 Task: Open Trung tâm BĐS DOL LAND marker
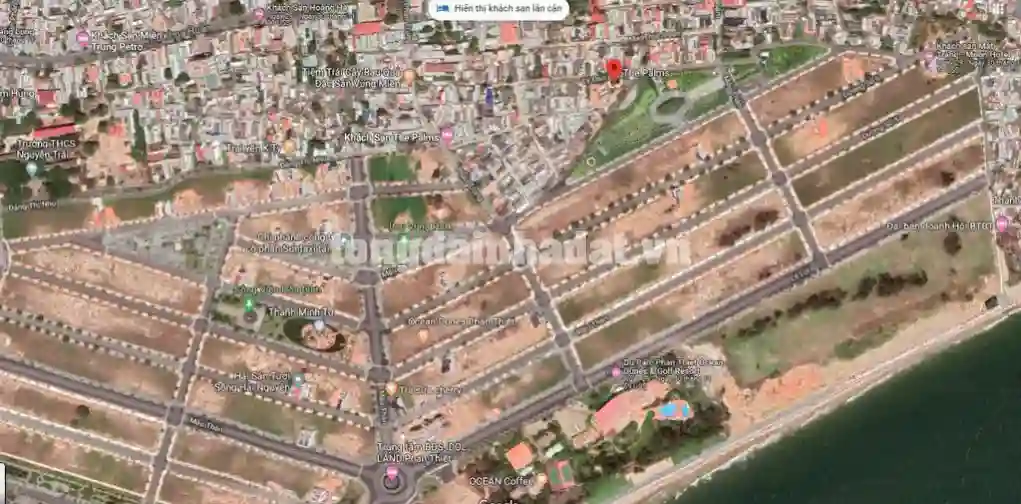point(391,471)
